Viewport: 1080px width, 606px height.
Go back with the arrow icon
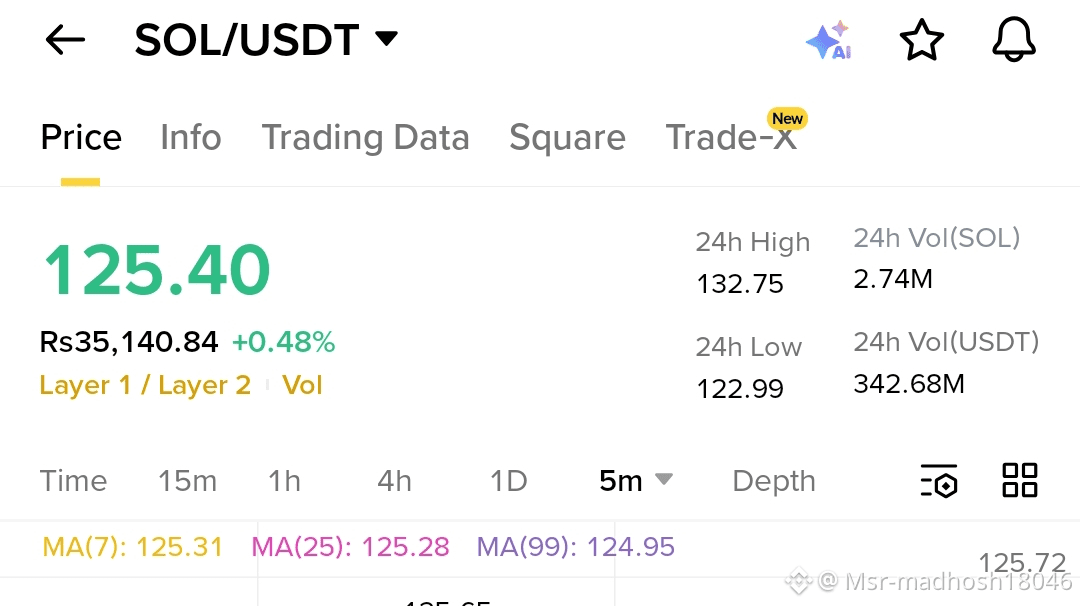[66, 40]
